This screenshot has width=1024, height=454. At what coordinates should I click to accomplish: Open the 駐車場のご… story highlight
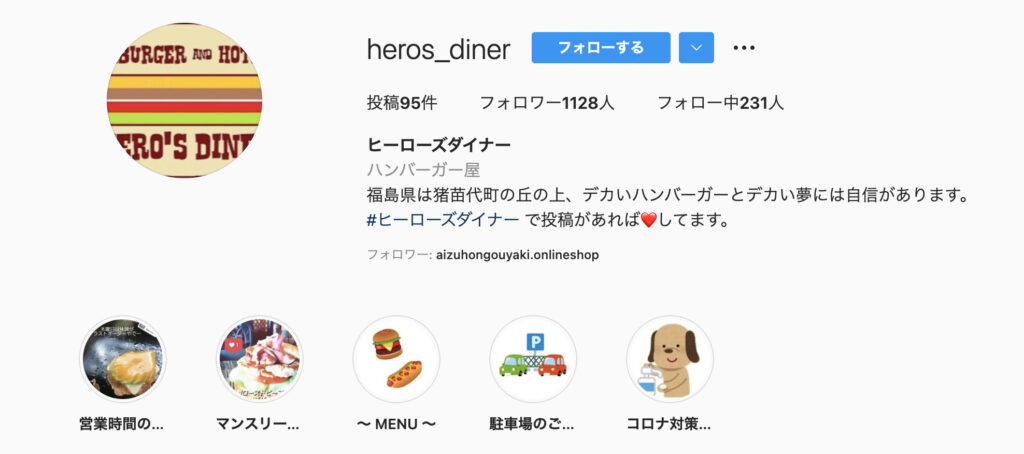[x=533, y=360]
